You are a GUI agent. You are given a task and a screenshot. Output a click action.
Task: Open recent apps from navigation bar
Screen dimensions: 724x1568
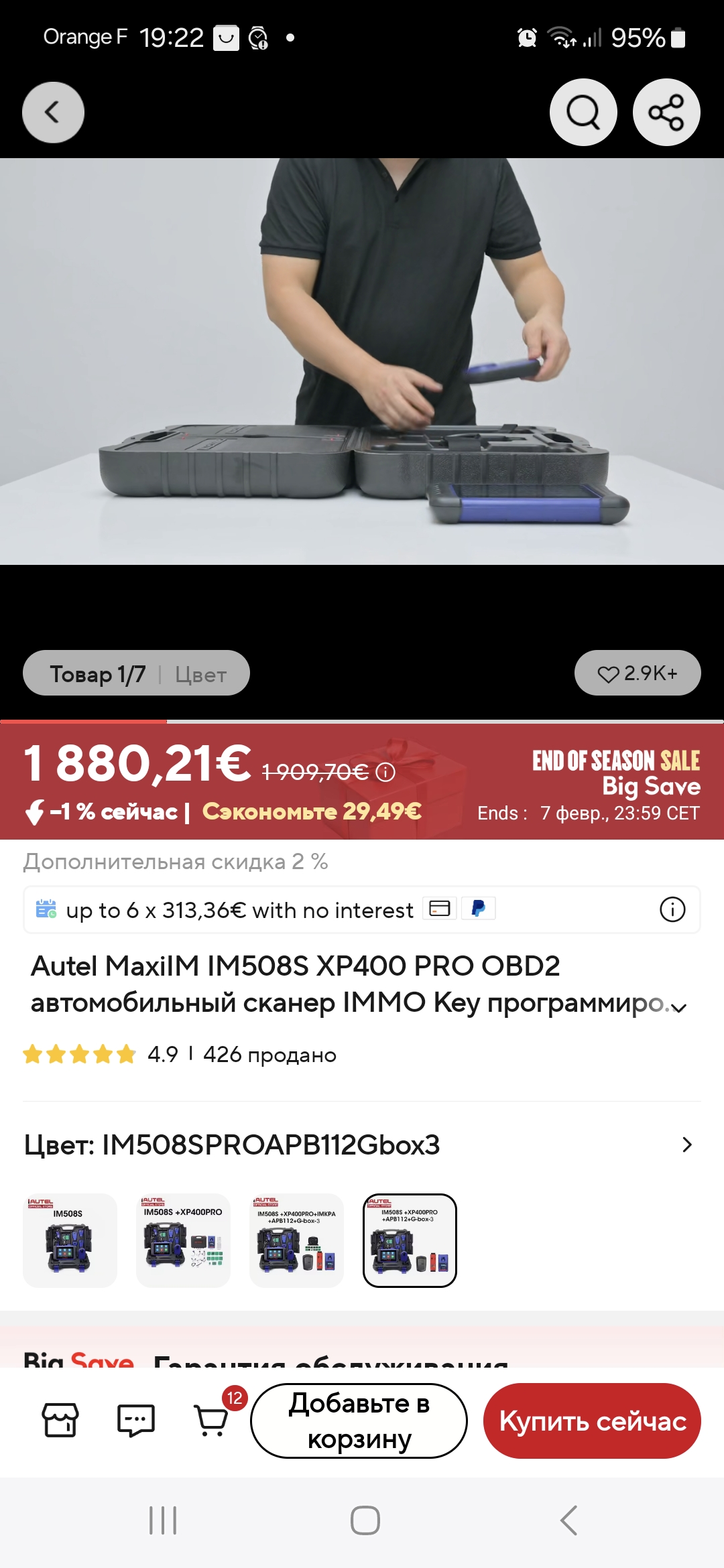(x=163, y=1520)
